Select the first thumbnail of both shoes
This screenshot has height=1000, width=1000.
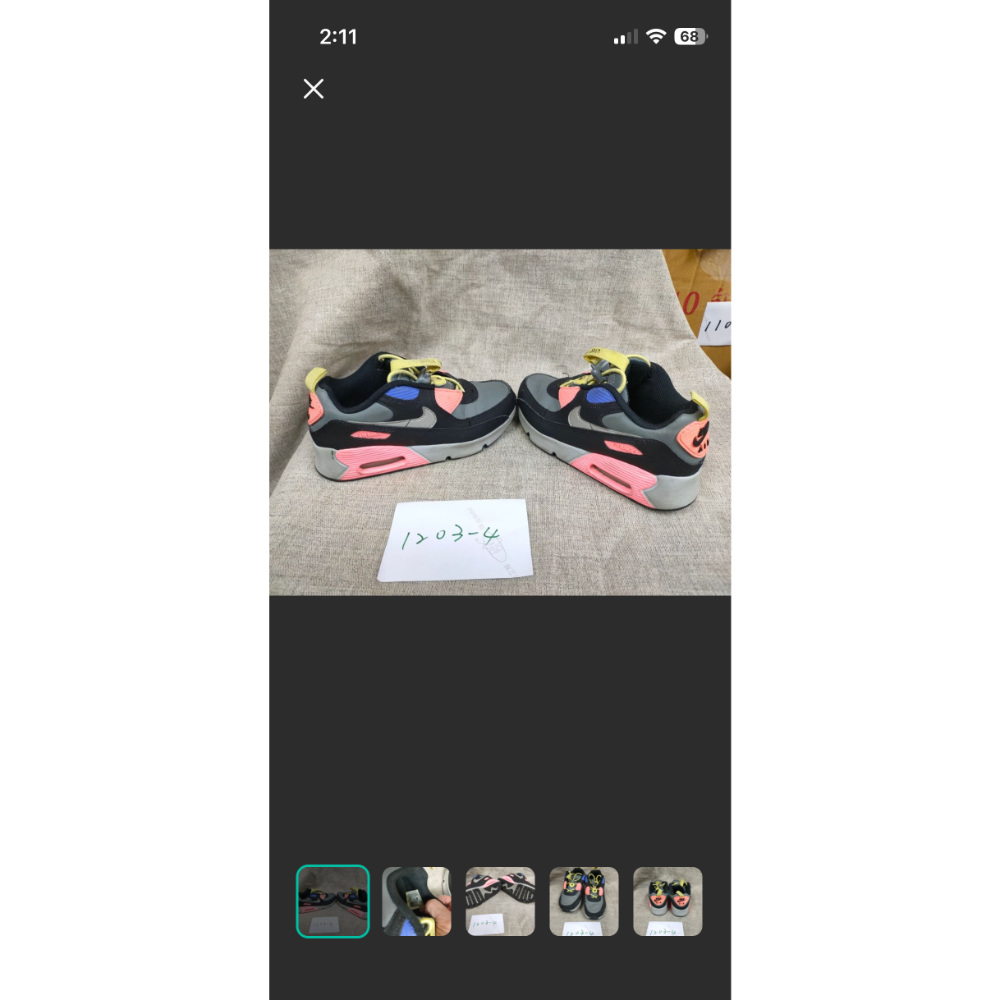click(x=333, y=901)
